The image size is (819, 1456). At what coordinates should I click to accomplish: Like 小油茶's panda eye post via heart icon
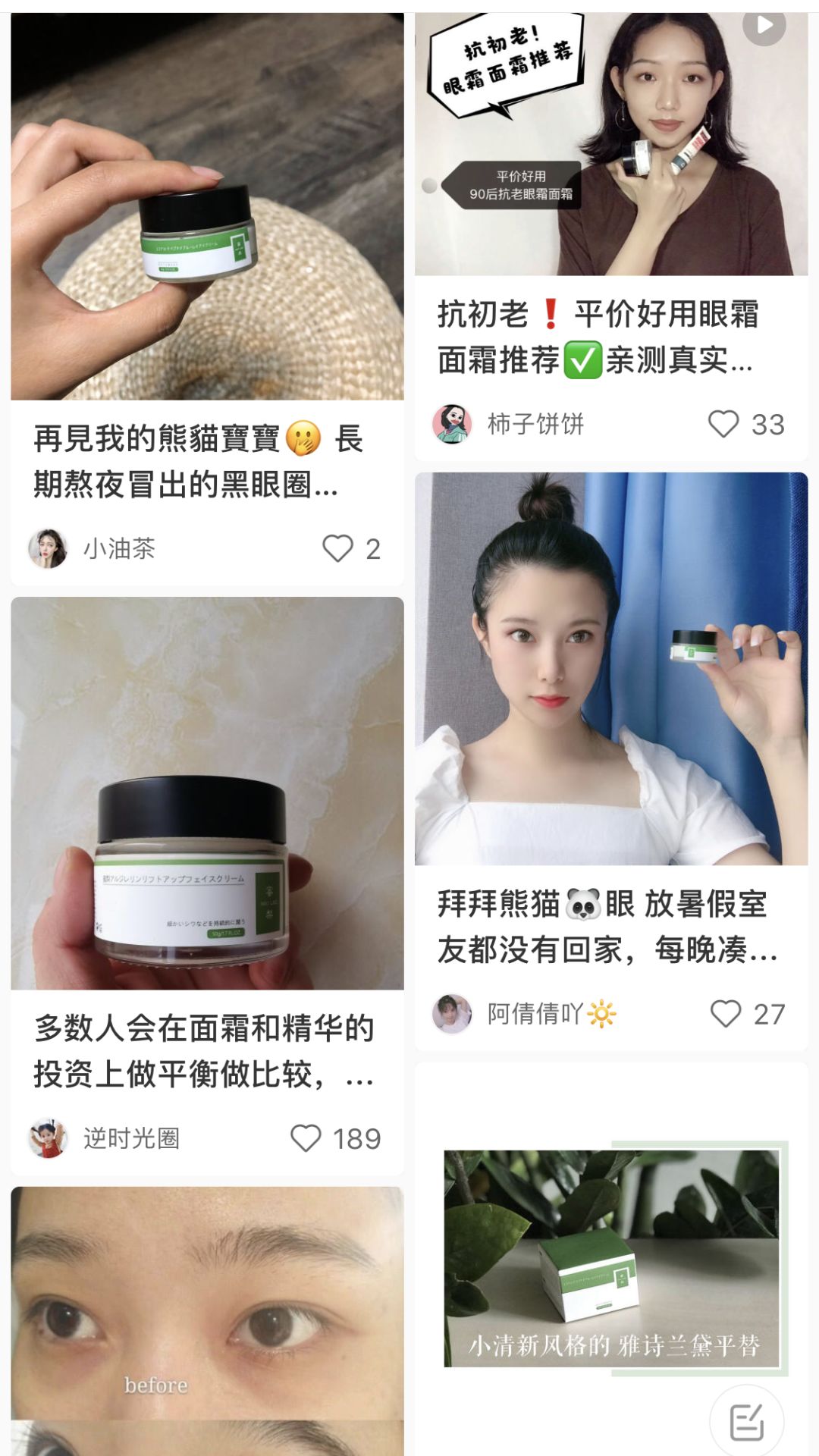click(340, 549)
